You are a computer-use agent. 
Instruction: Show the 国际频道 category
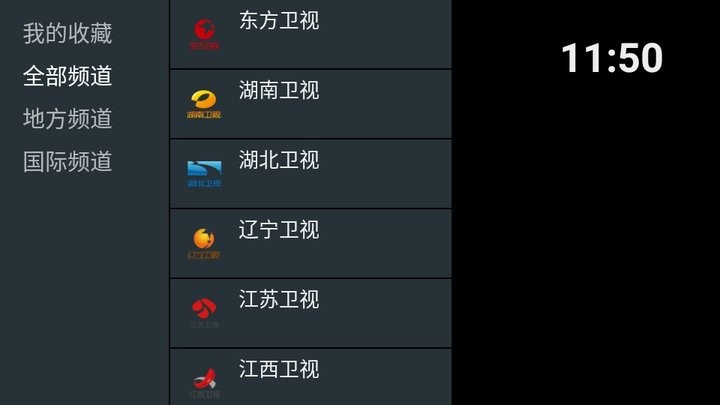67,162
